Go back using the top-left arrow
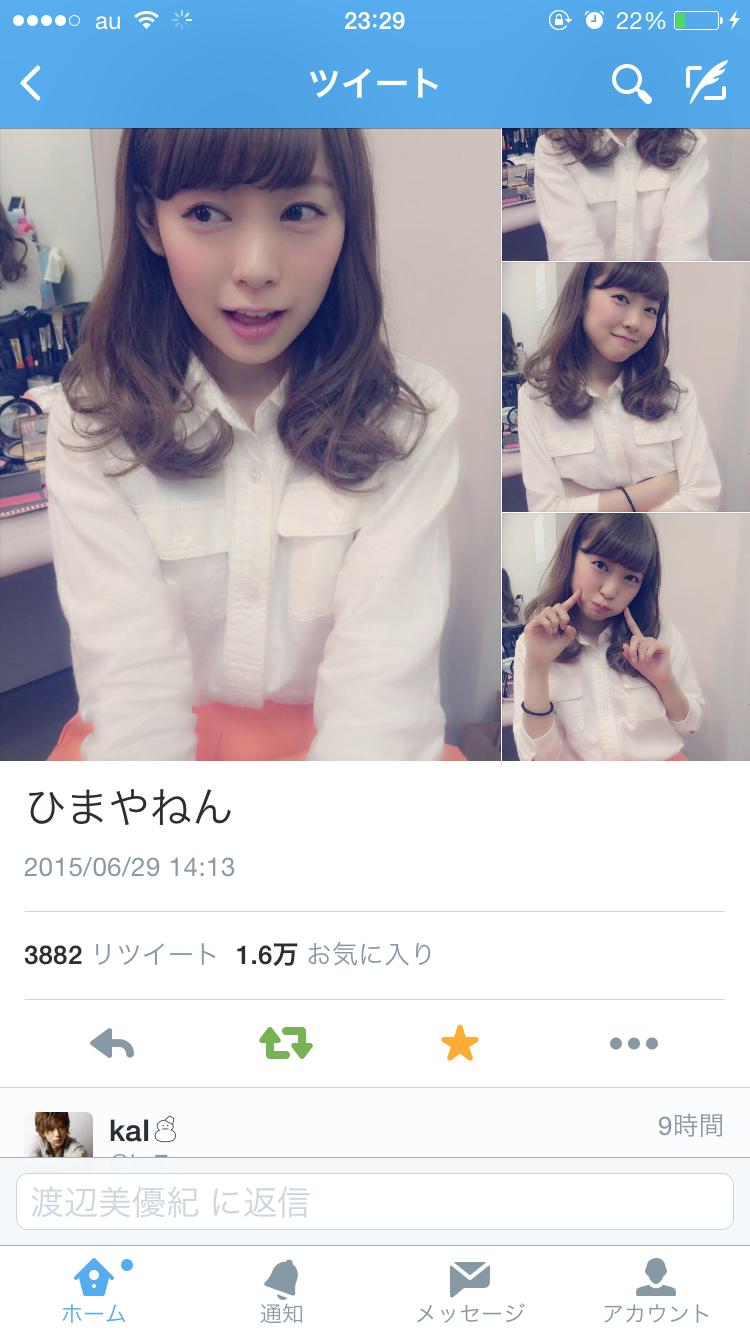 [32, 84]
